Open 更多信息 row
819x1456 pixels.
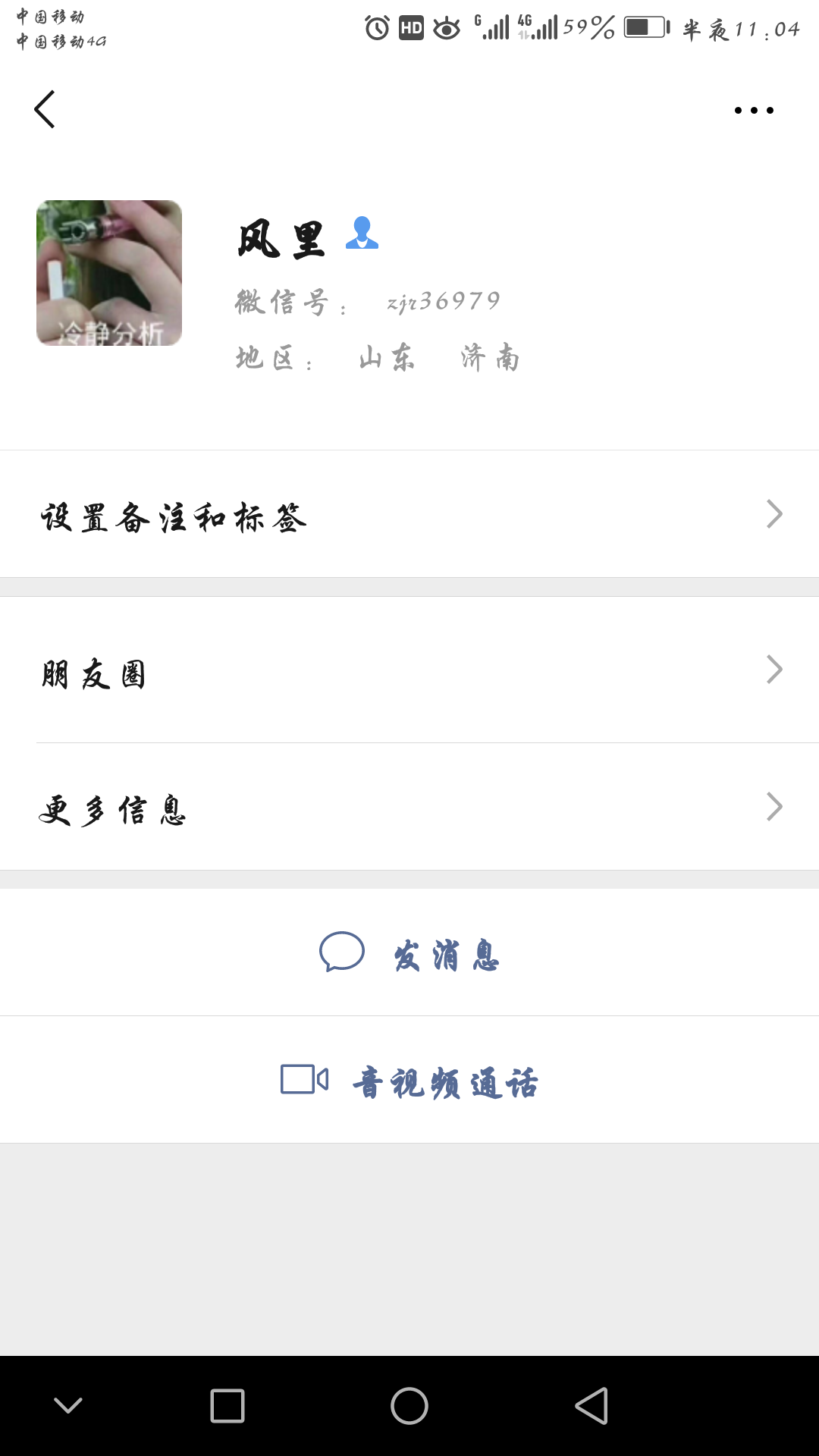pos(409,807)
